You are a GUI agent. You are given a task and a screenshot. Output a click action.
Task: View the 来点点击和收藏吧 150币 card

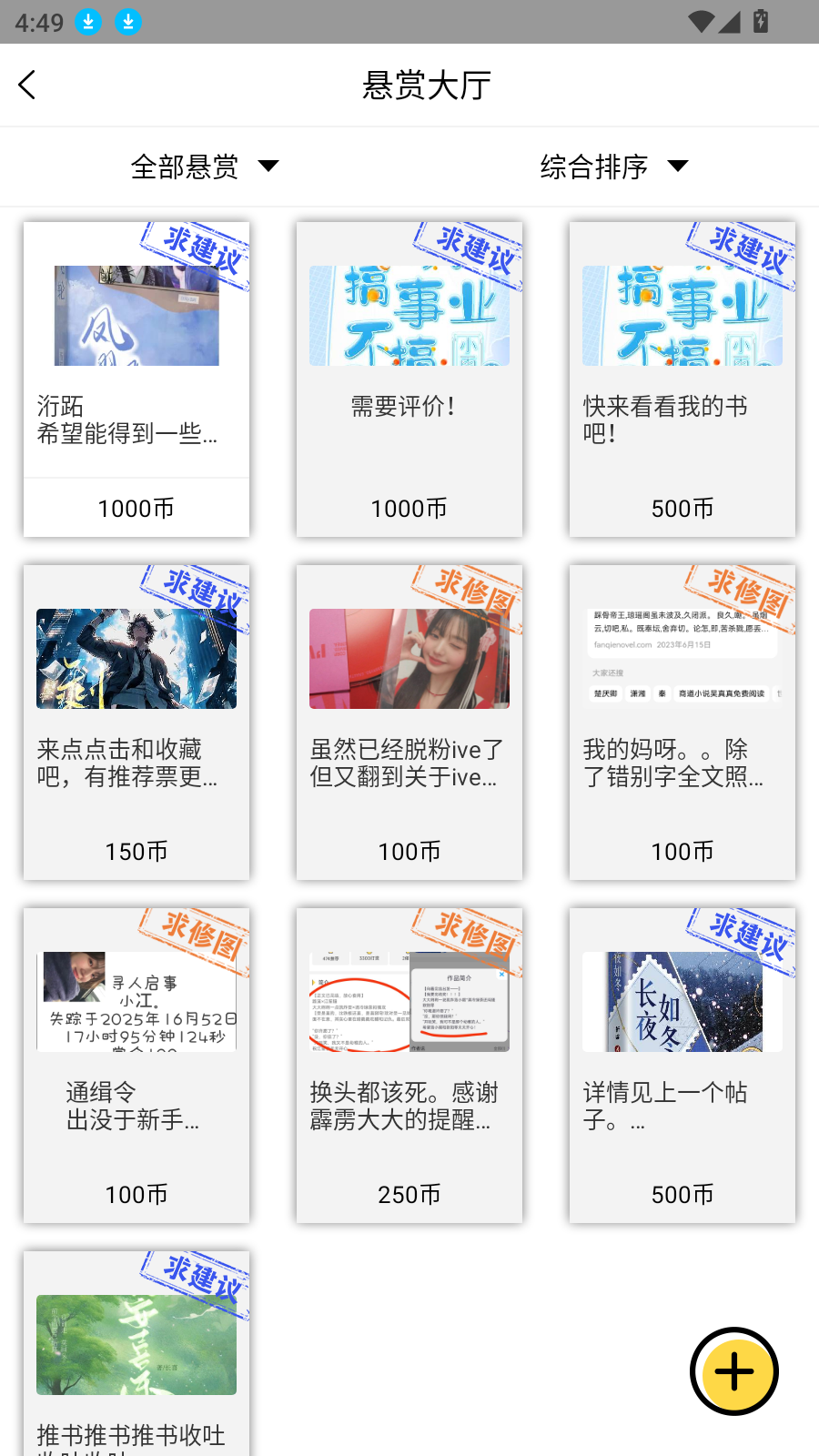pyautogui.click(x=136, y=723)
